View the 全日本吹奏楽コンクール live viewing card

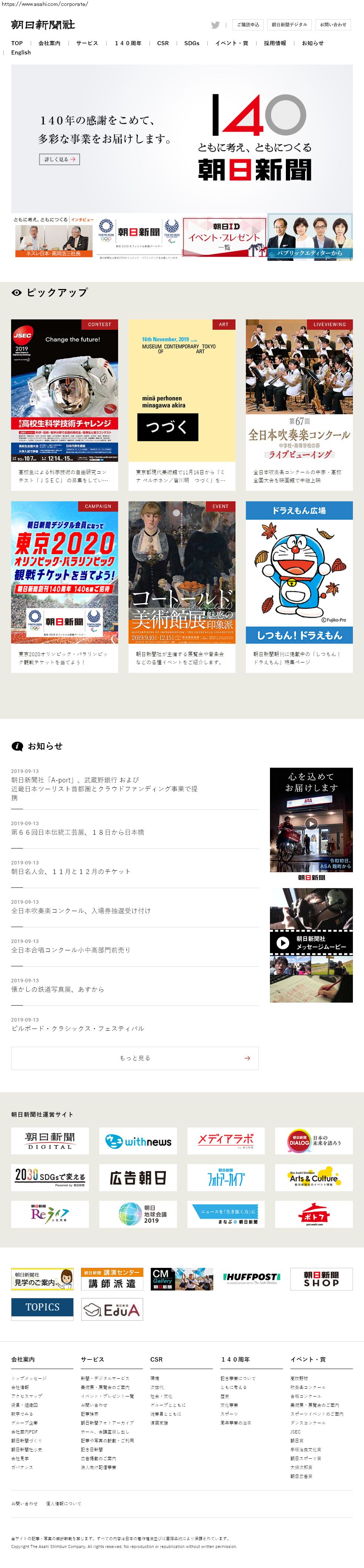point(299,402)
